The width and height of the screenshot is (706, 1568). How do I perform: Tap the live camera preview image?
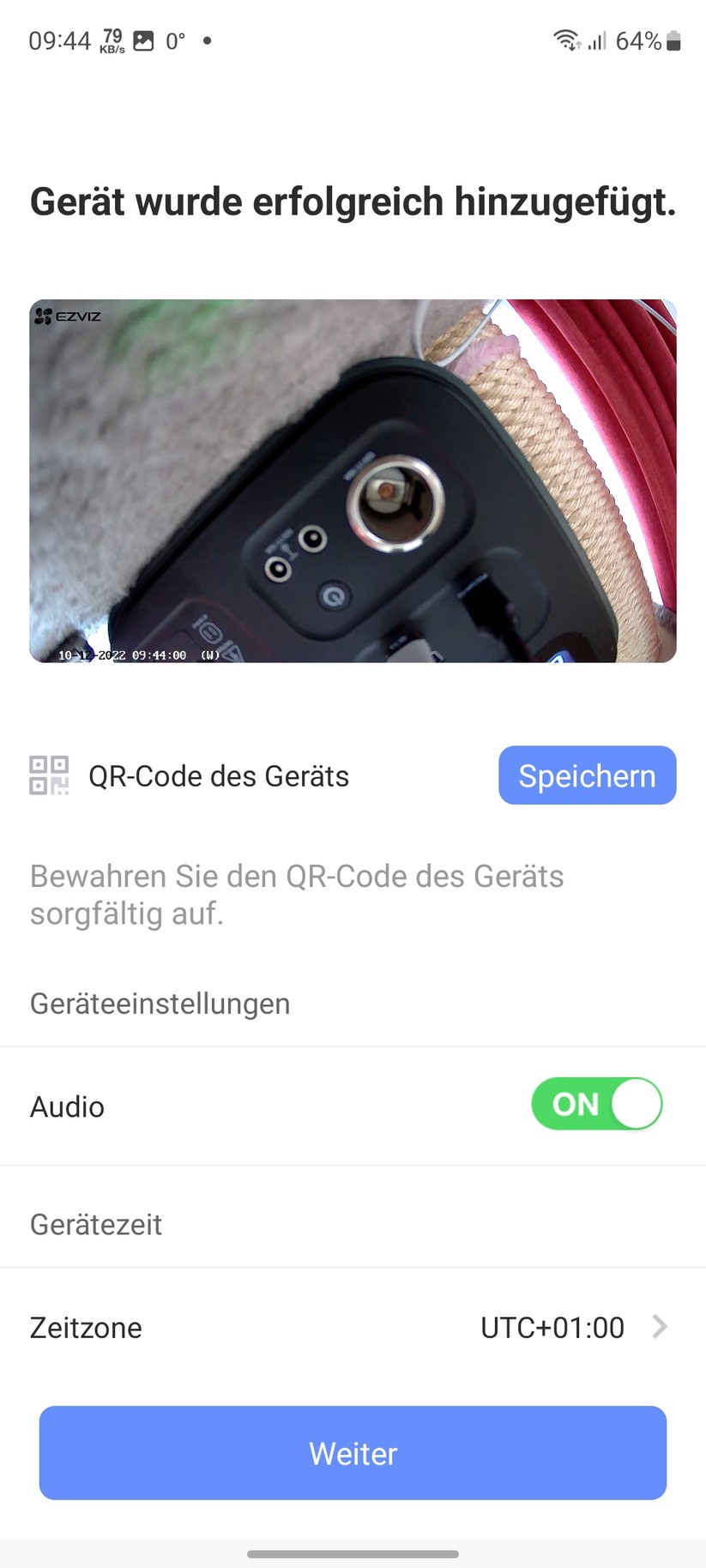click(353, 480)
